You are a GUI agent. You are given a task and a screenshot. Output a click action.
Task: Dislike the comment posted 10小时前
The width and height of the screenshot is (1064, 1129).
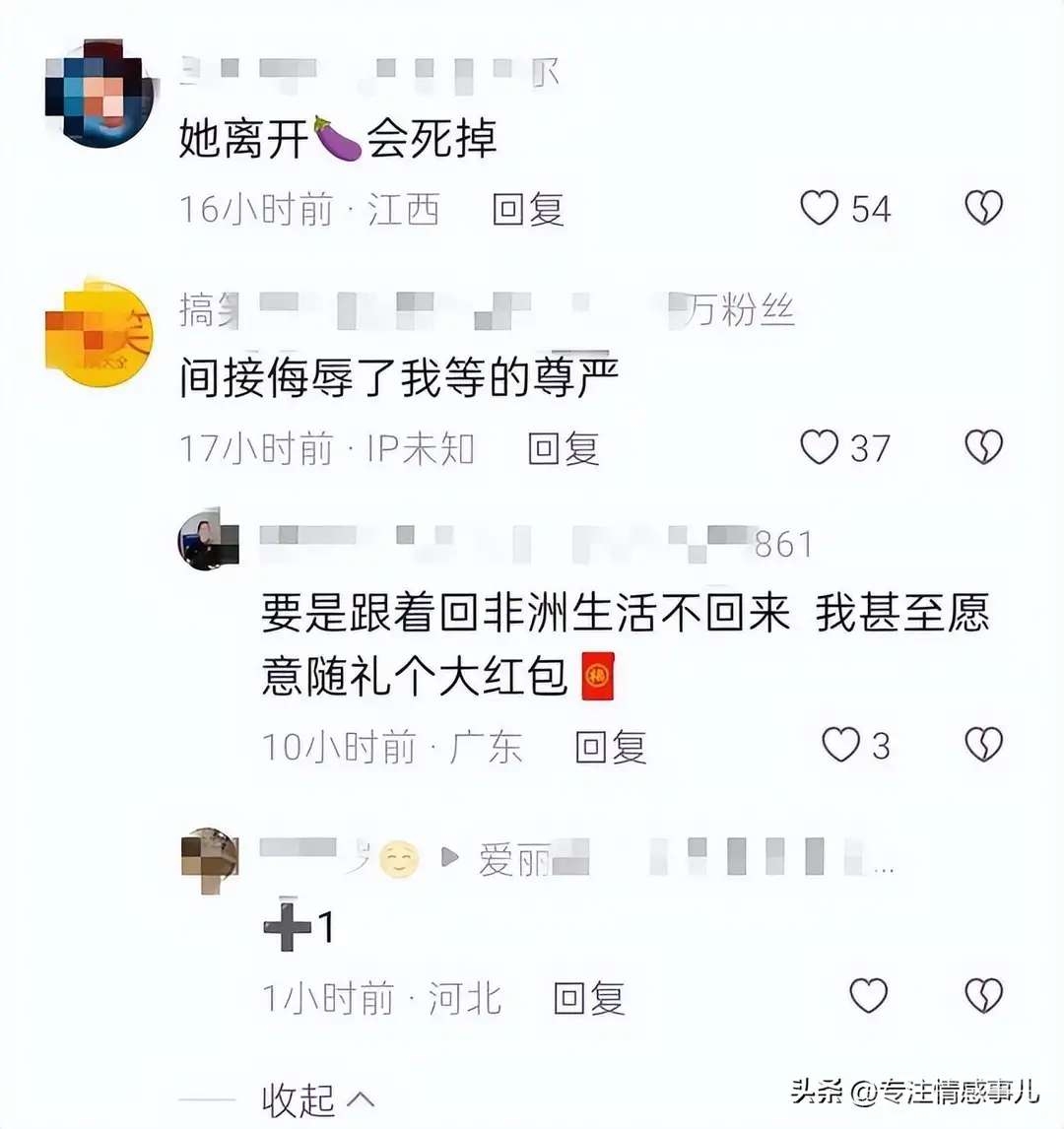pyautogui.click(x=983, y=745)
